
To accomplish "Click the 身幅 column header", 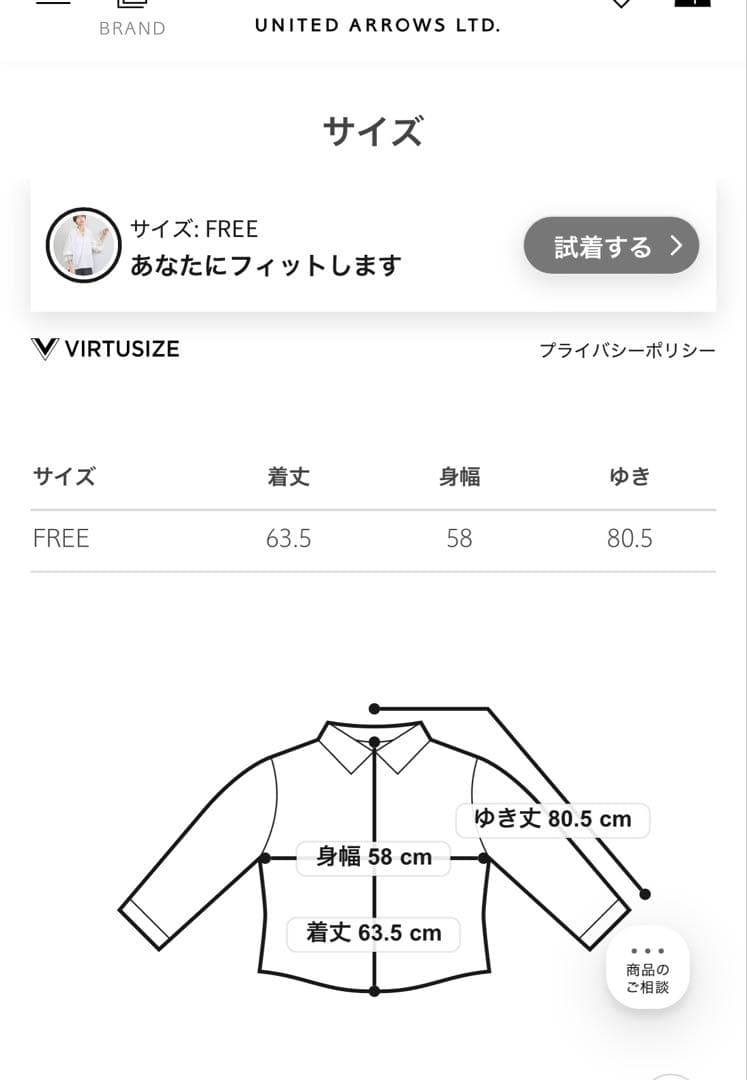I will (x=460, y=477).
